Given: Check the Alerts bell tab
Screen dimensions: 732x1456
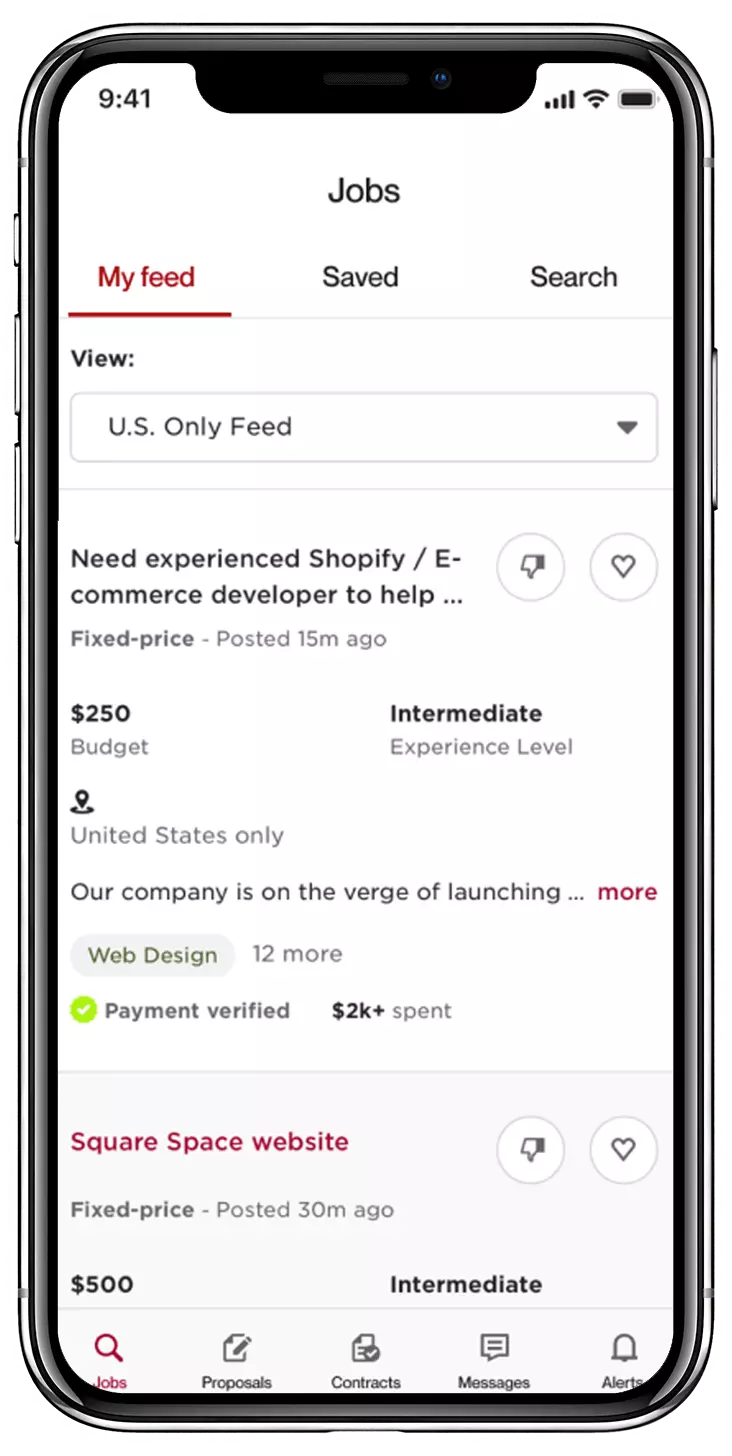Looking at the screenshot, I should tap(623, 1361).
